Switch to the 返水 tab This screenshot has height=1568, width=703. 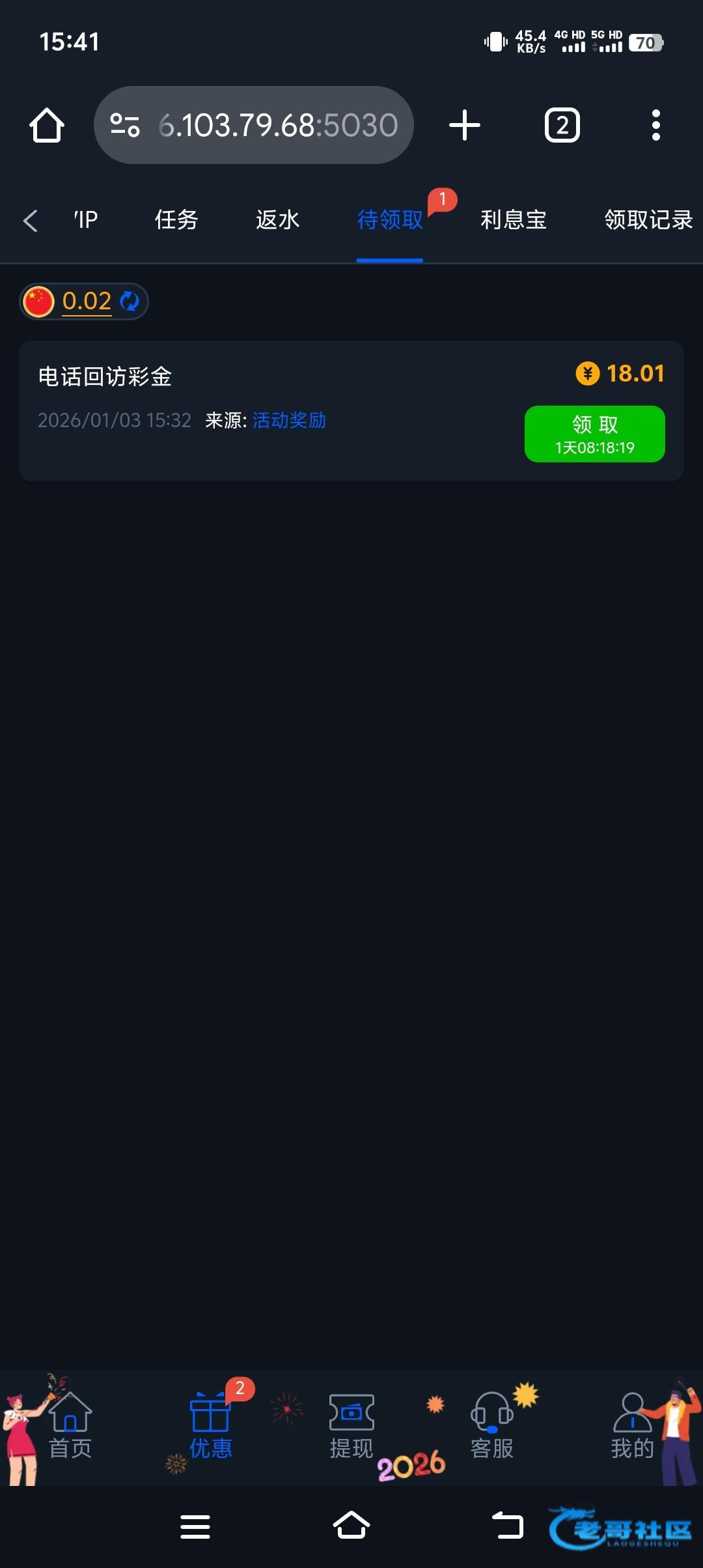click(x=277, y=220)
